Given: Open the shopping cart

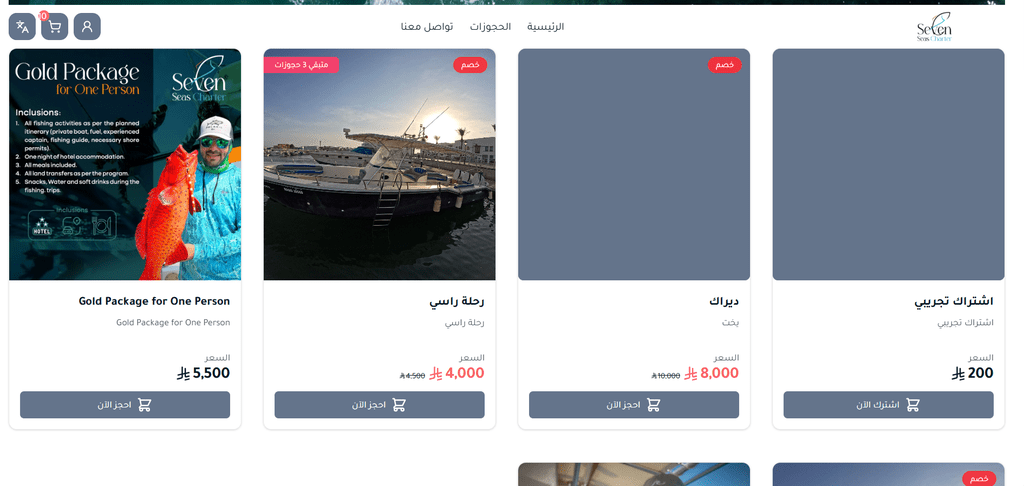Looking at the screenshot, I should tap(55, 27).
